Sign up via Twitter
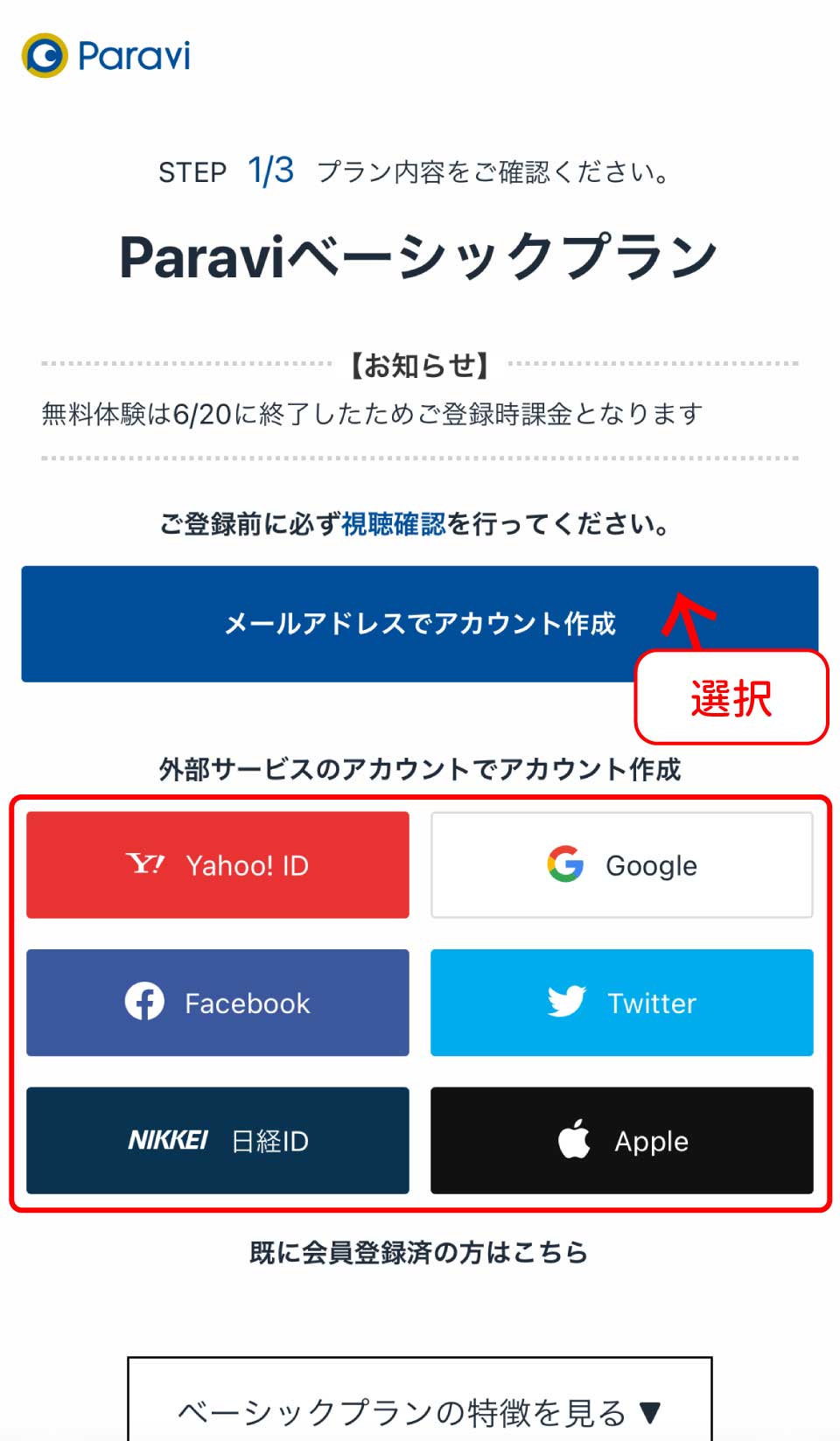This screenshot has width=840, height=1441. 621,1003
